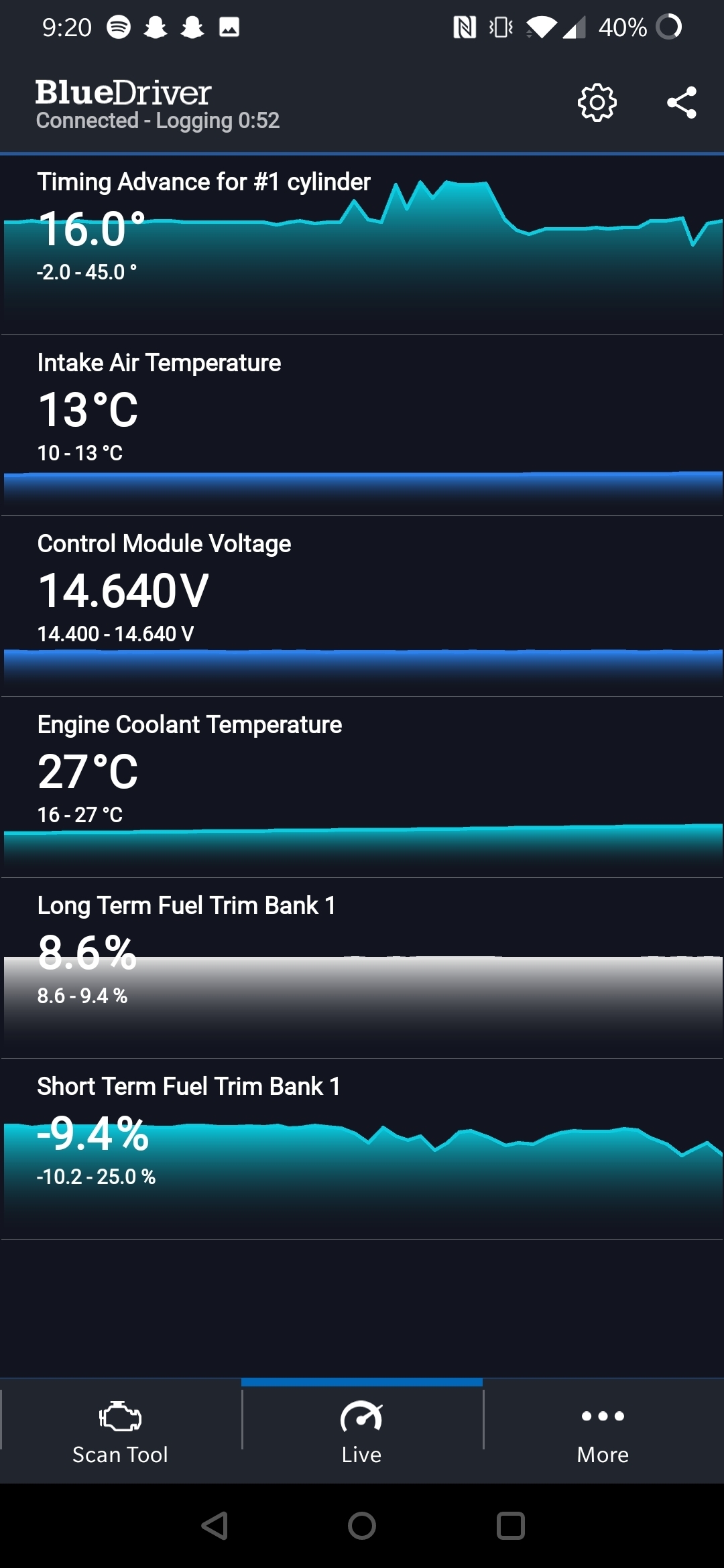
Task: Select the Live tab
Action: [362, 1432]
